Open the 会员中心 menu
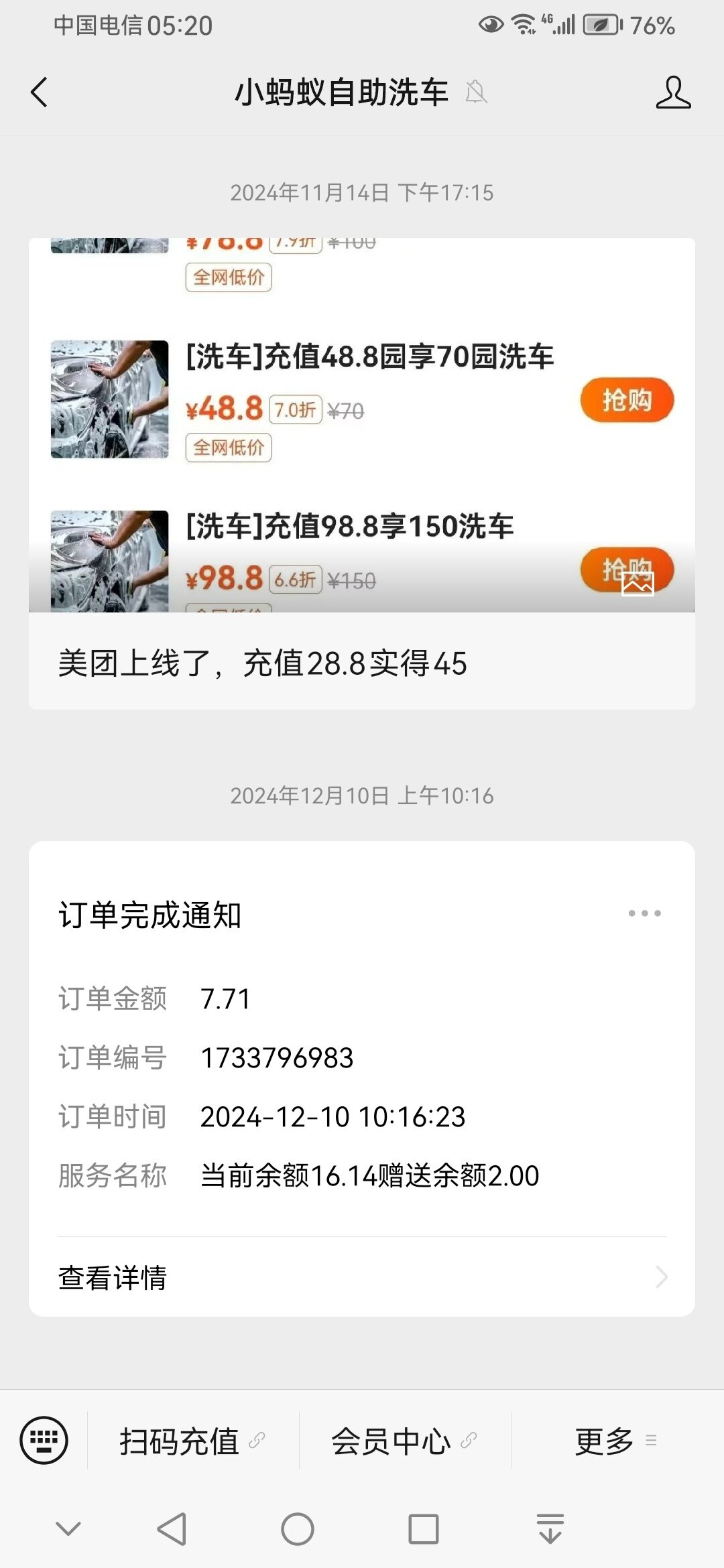The height and width of the screenshot is (1568, 724). tap(404, 1441)
